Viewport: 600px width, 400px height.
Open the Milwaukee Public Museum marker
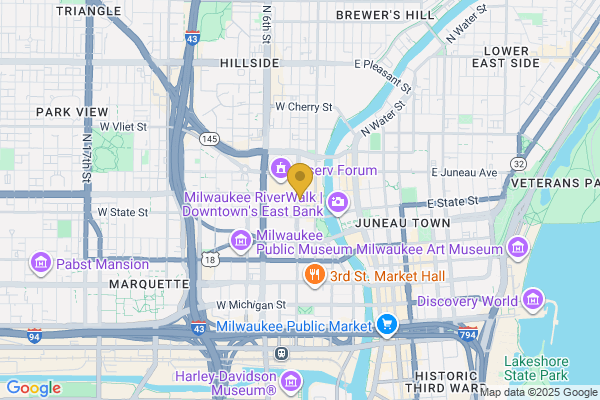[x=240, y=240]
